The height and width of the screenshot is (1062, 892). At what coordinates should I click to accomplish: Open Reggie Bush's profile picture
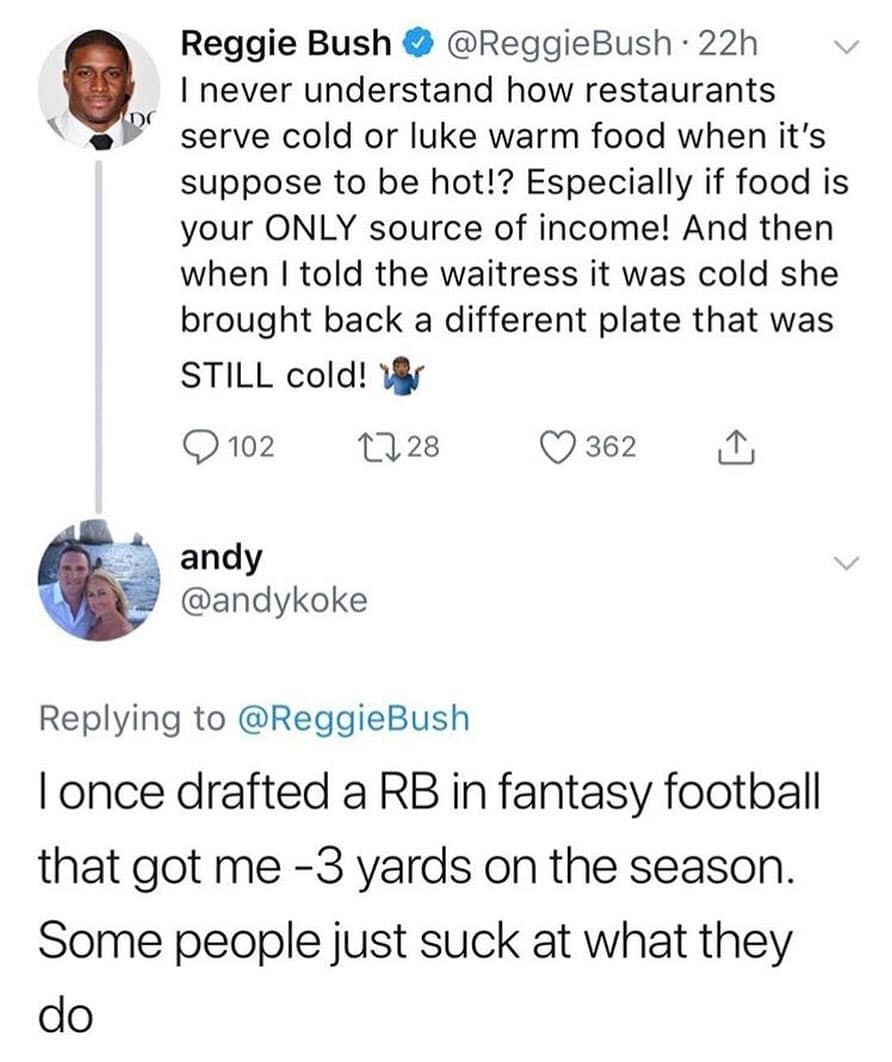[98, 89]
